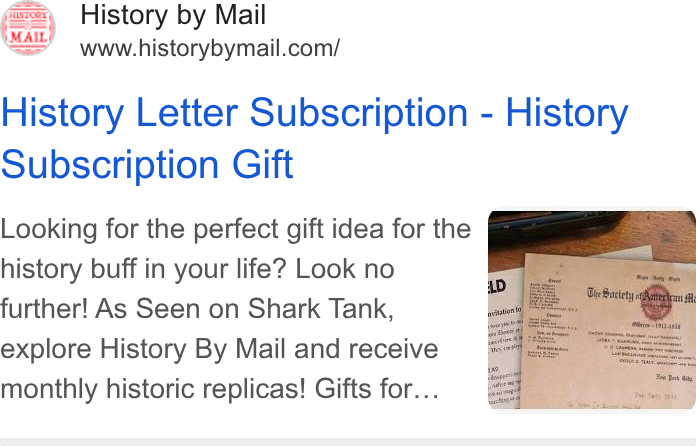696x446 pixels.
Task: Open the History Letter Subscription result title
Action: click(x=314, y=138)
